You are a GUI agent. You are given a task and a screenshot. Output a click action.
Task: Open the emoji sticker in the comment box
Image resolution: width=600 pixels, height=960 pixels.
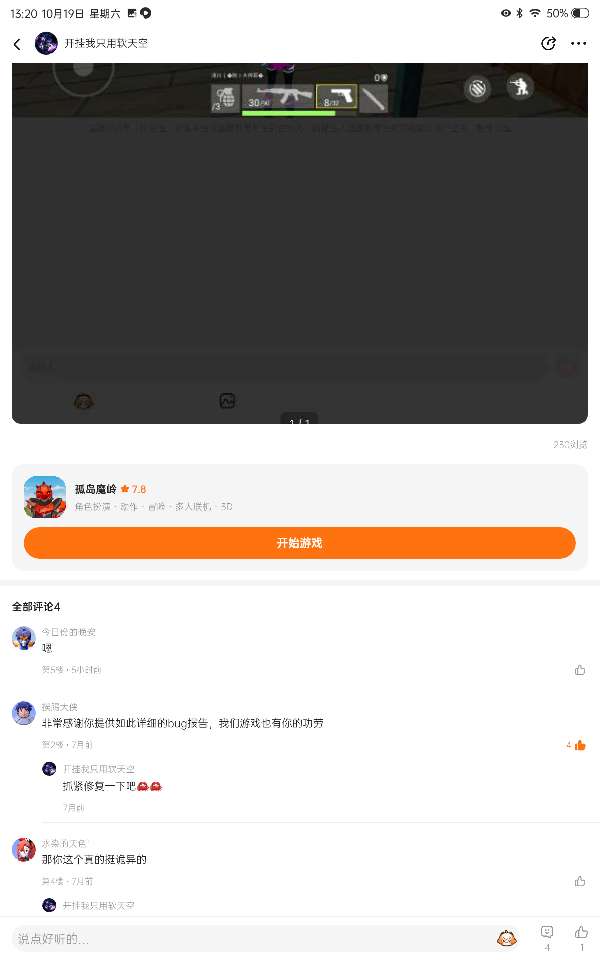[x=507, y=938]
